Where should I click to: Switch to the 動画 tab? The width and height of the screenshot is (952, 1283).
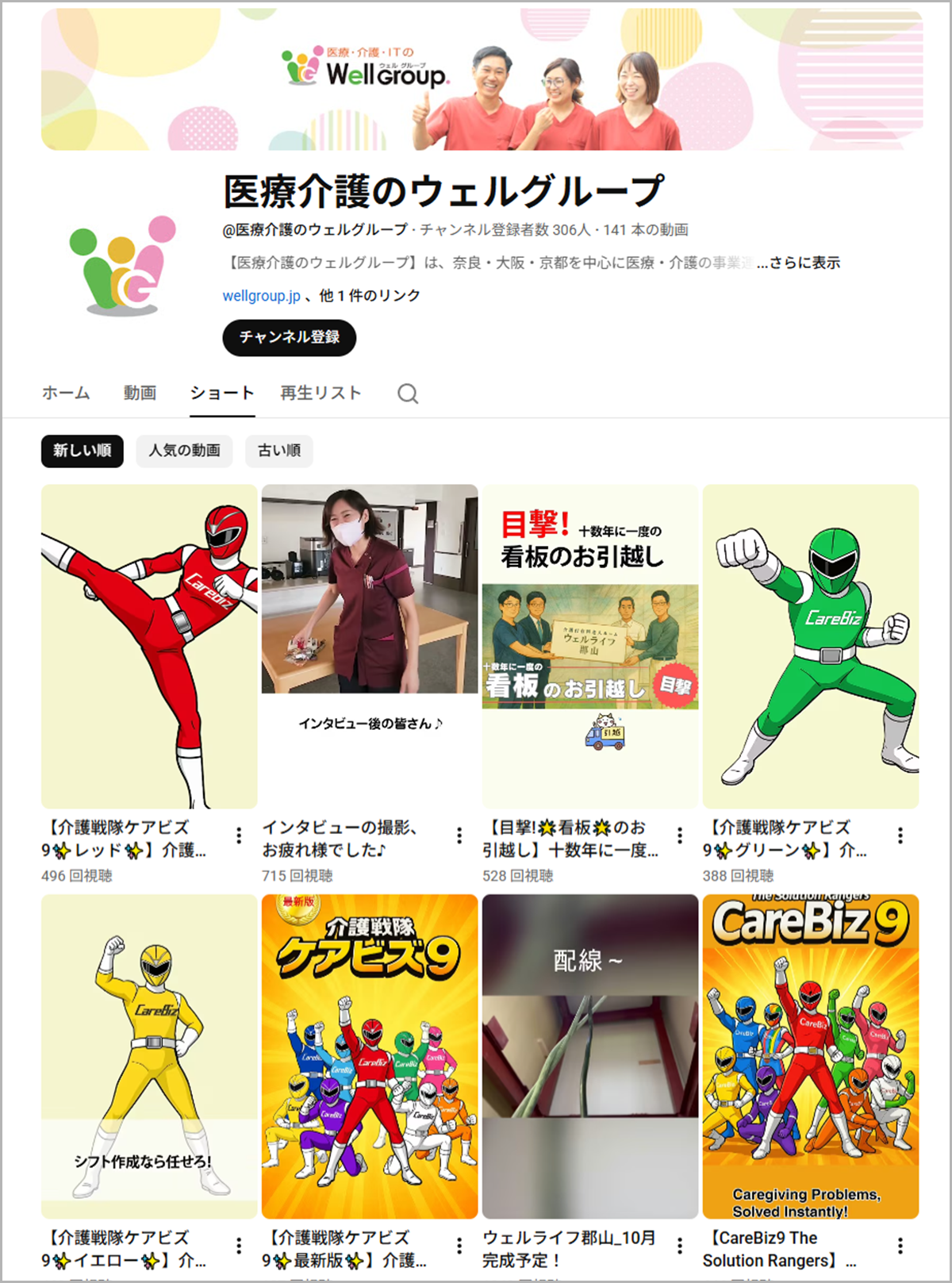pos(140,393)
